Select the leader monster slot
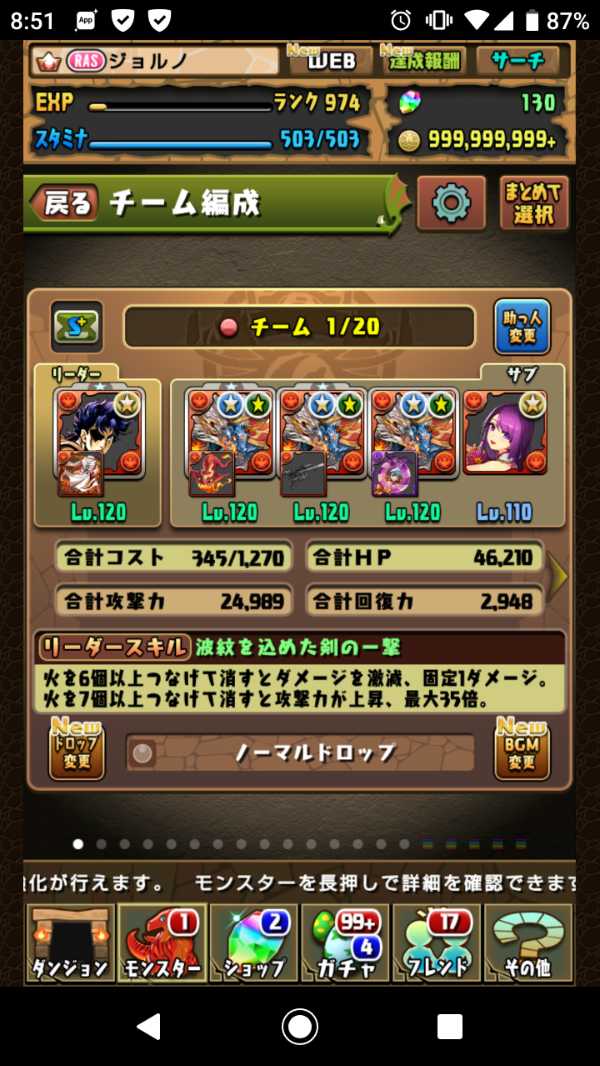 tap(98, 438)
